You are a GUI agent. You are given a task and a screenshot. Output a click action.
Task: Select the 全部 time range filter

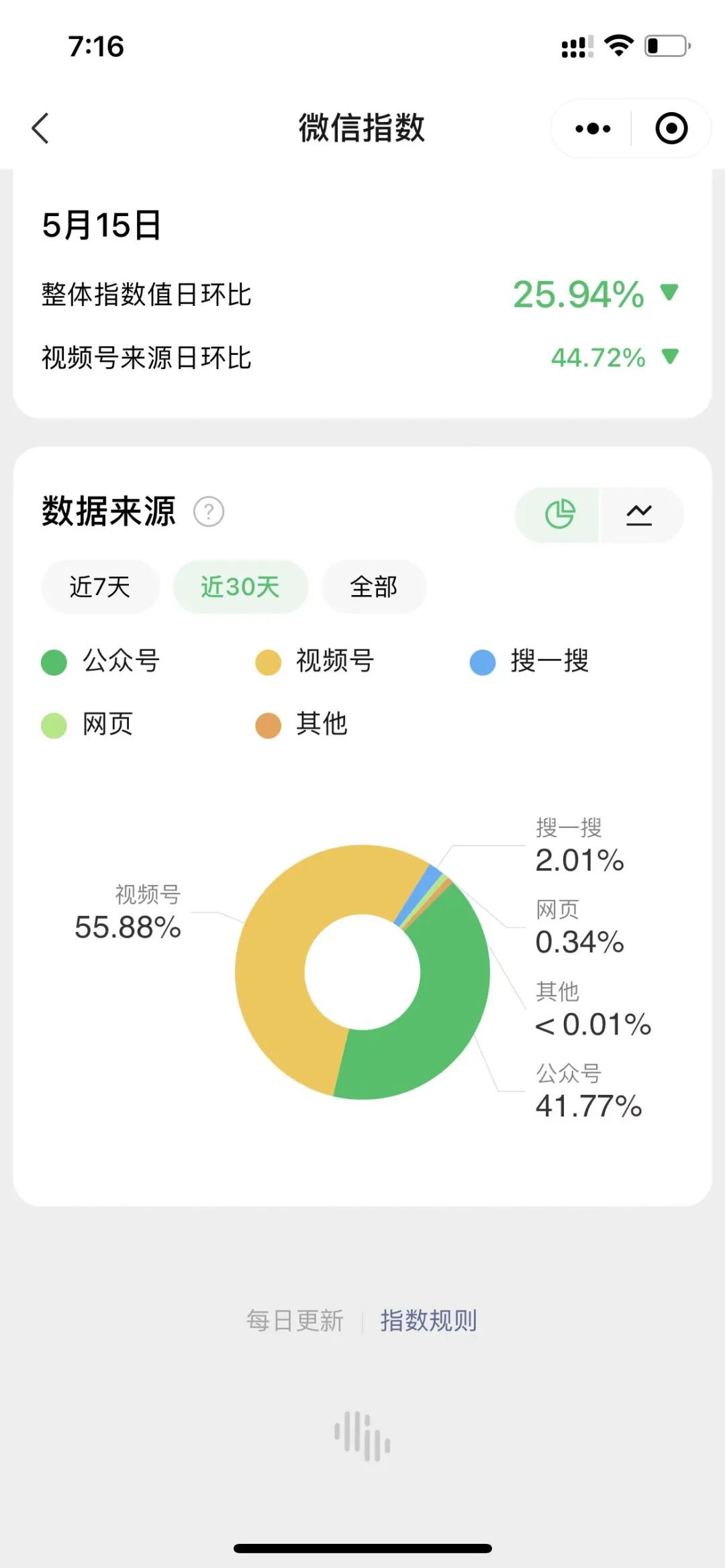coord(374,586)
